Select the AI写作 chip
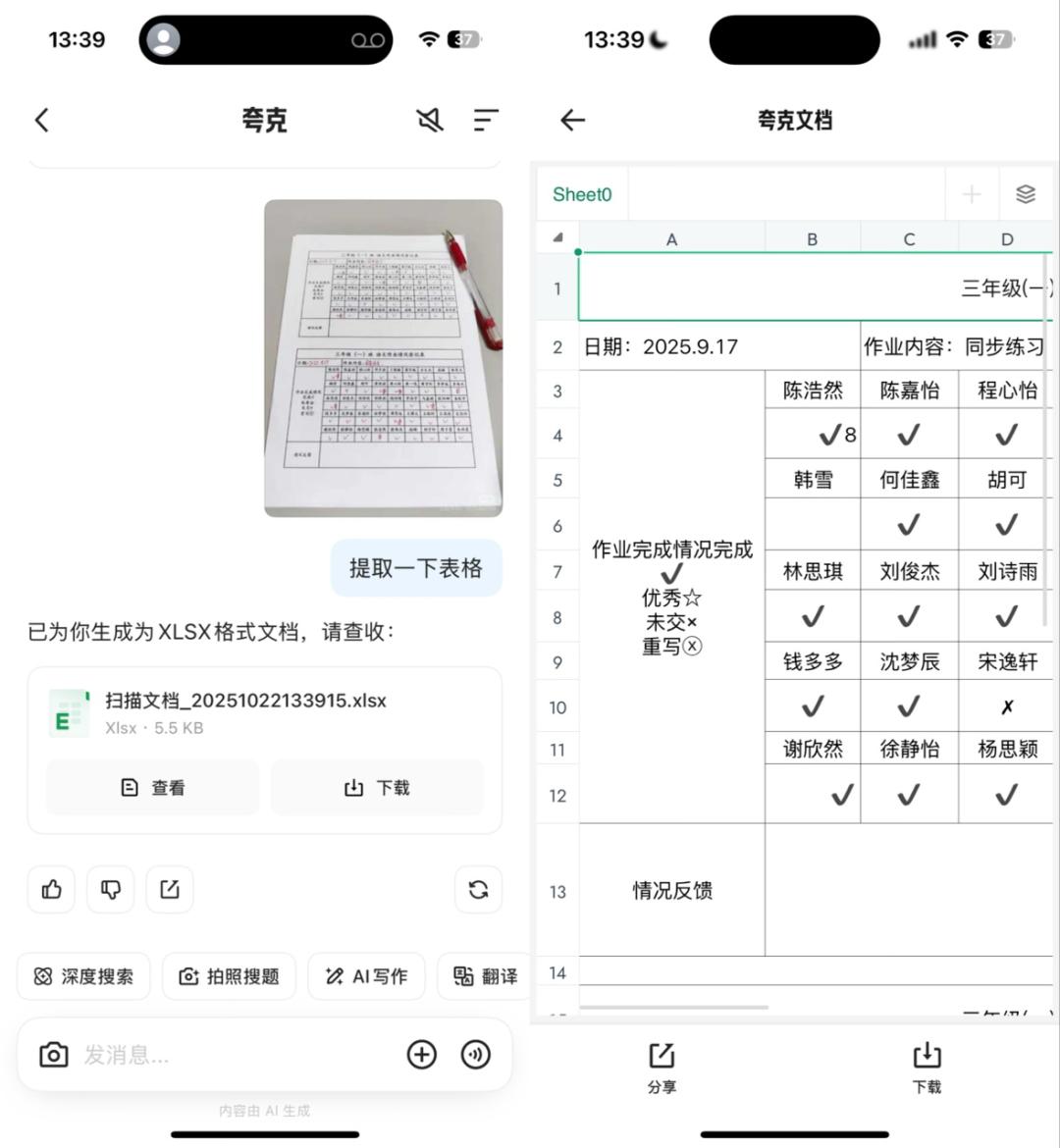The width and height of the screenshot is (1060, 1148). point(366,976)
